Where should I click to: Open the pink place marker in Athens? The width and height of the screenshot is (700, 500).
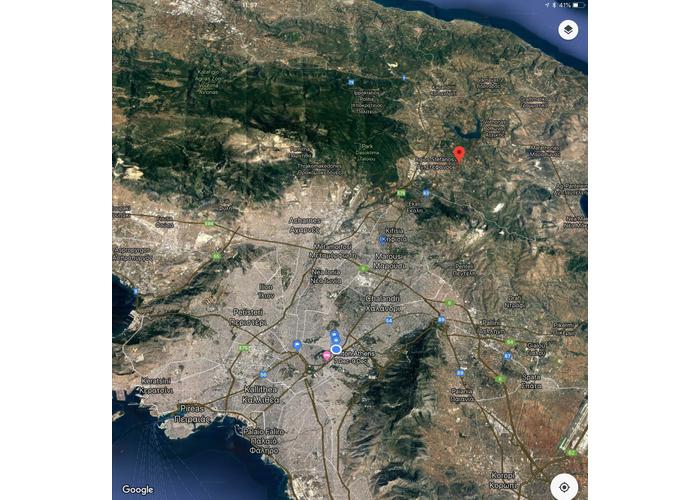(x=326, y=356)
